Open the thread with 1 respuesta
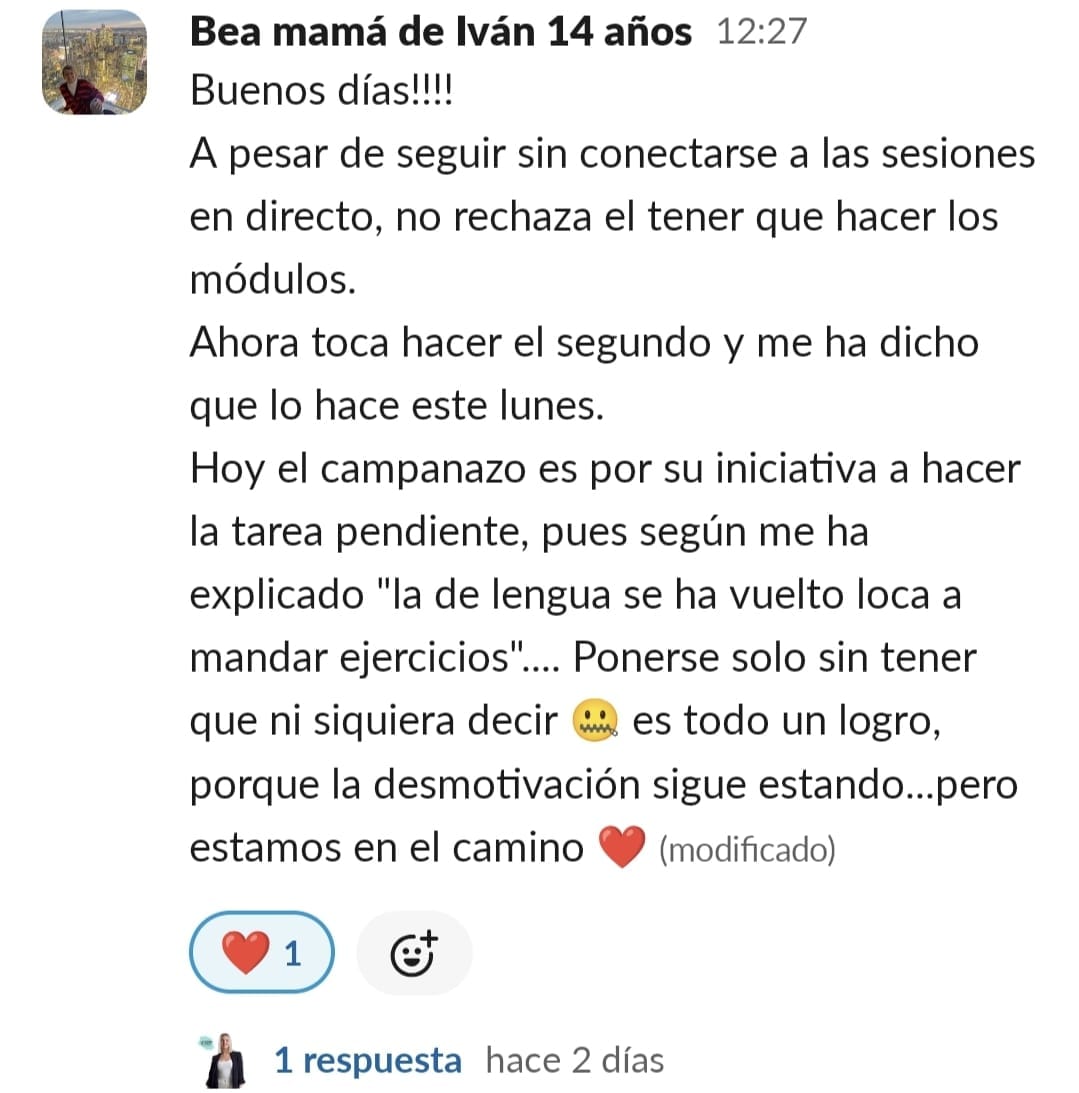The image size is (1079, 1093). 368,1061
